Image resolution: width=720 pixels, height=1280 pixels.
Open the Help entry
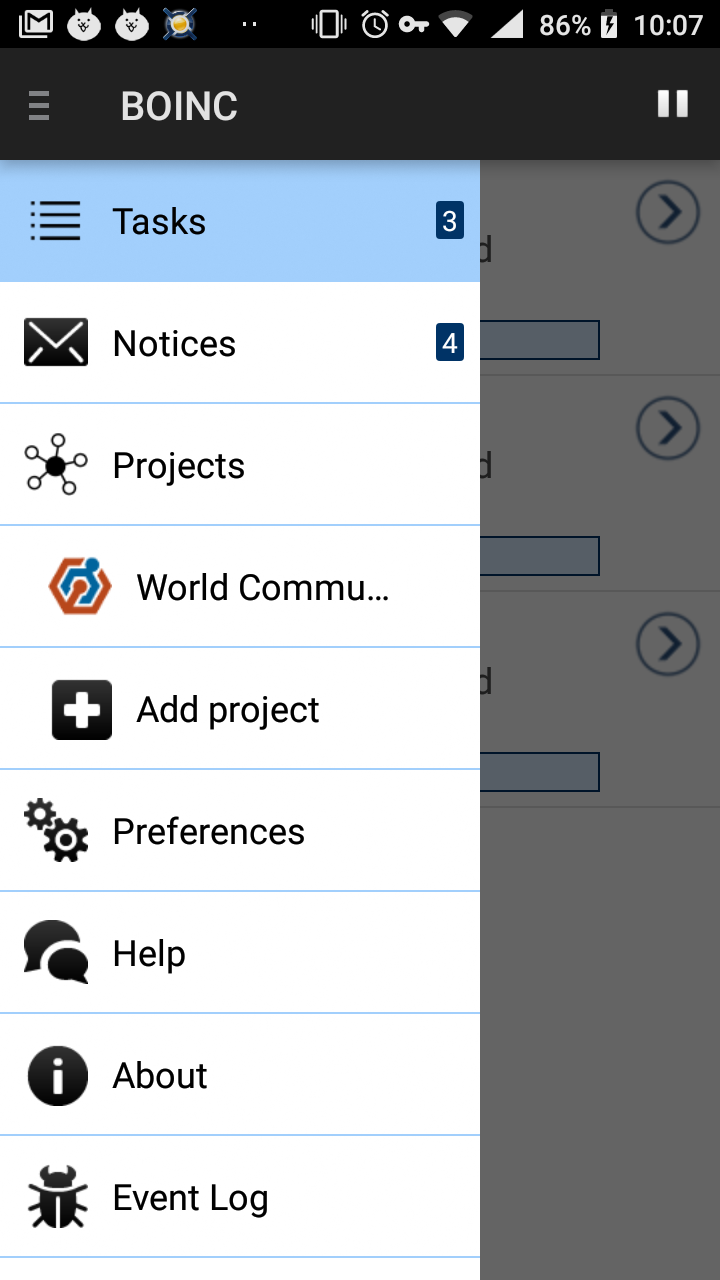(x=240, y=953)
